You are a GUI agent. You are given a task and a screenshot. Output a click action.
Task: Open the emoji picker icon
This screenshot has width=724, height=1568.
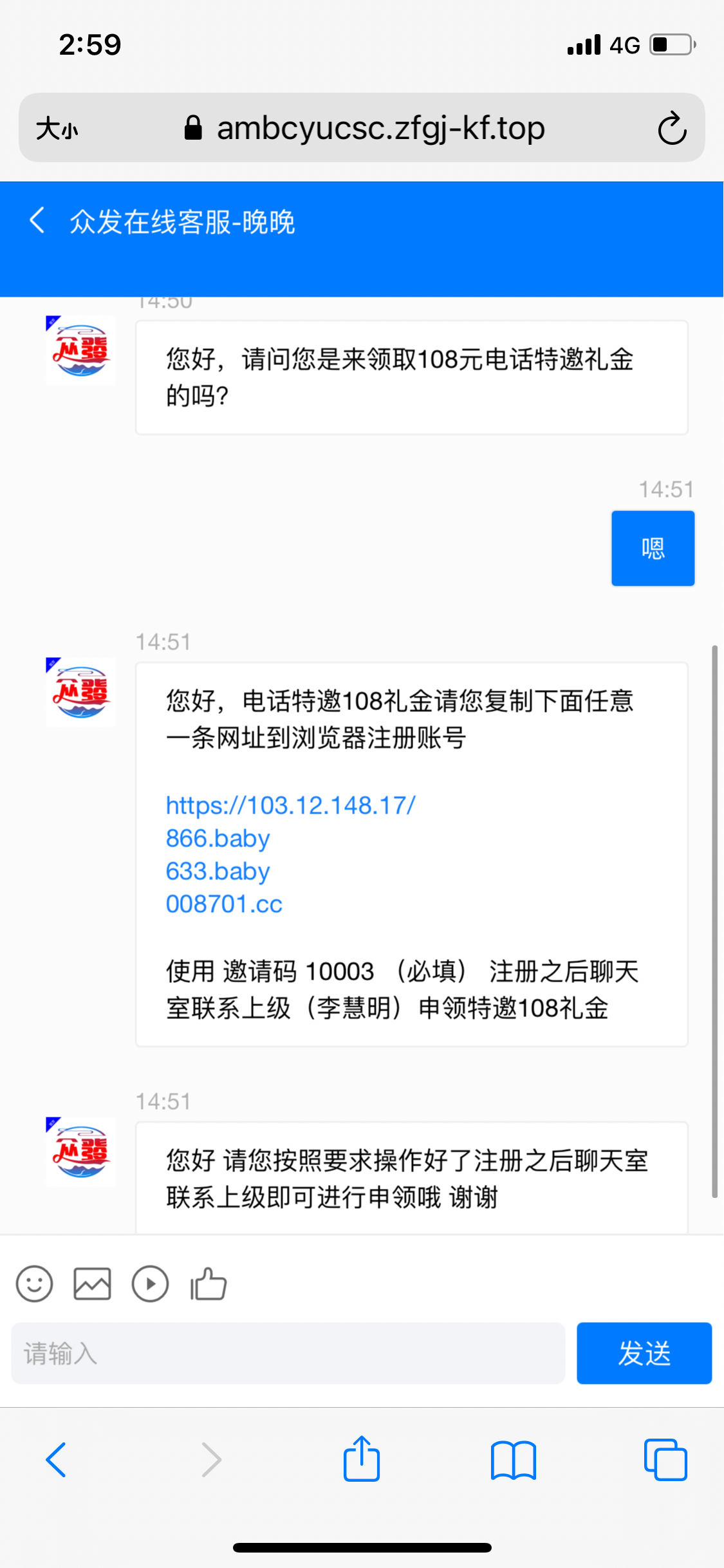pos(34,1283)
